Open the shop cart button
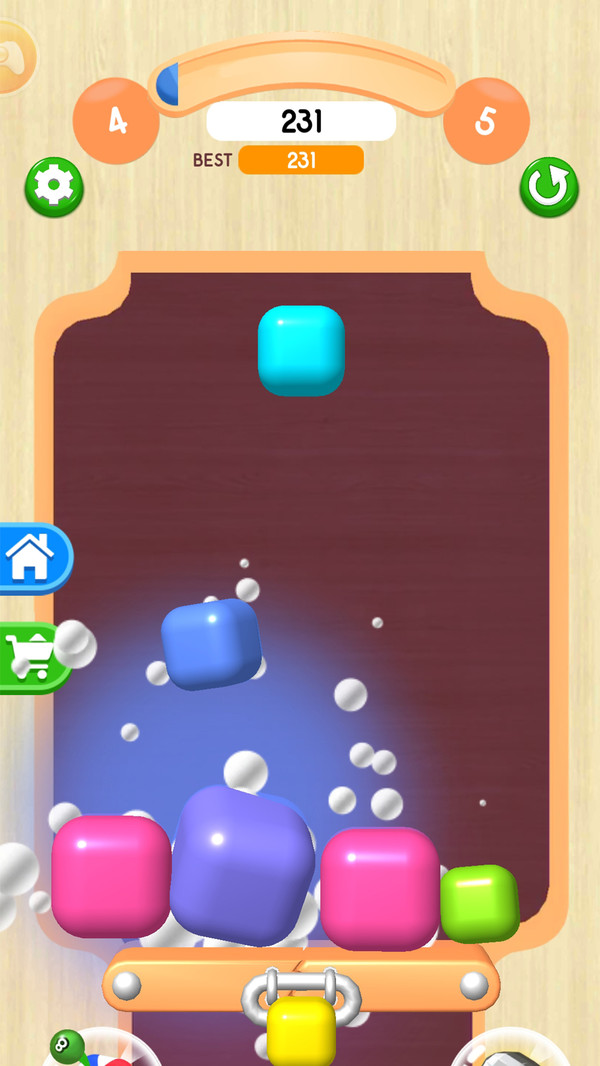This screenshot has height=1066, width=600. [x=30, y=657]
